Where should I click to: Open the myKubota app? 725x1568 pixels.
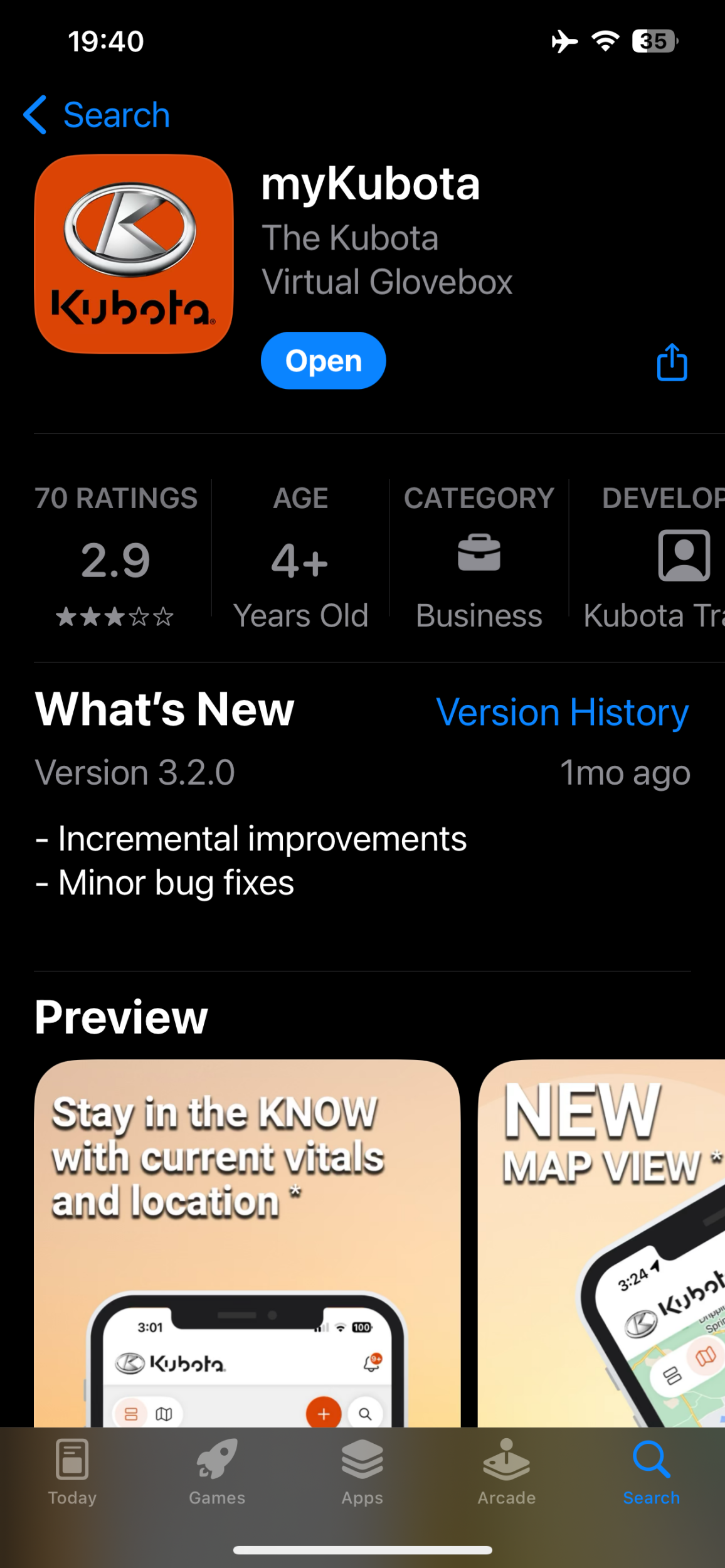click(x=323, y=361)
